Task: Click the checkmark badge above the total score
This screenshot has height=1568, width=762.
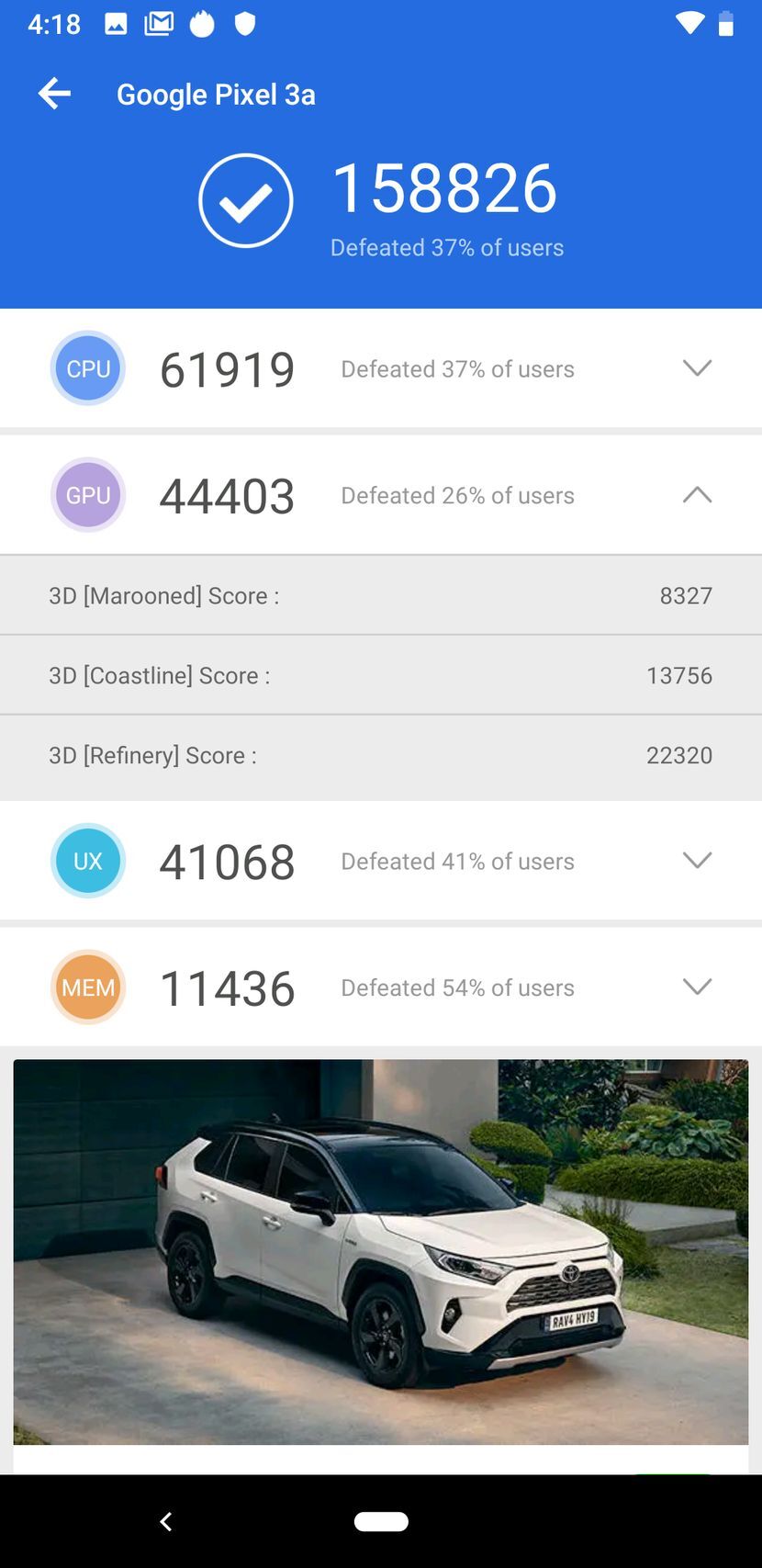Action: (245, 199)
